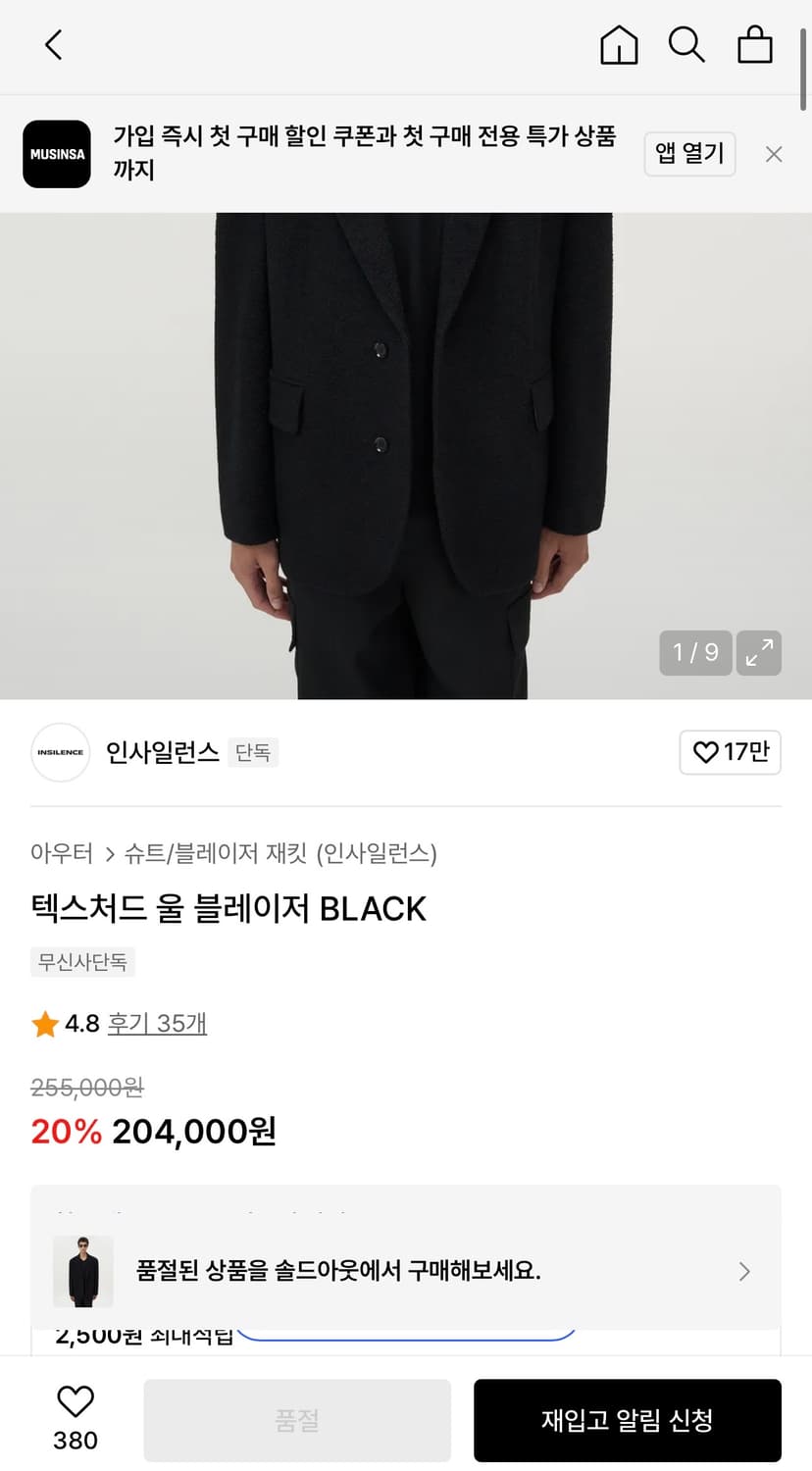Open 슈트/블레이저 재킷 category listing
Viewport: 812px width, 1471px height.
click(211, 854)
